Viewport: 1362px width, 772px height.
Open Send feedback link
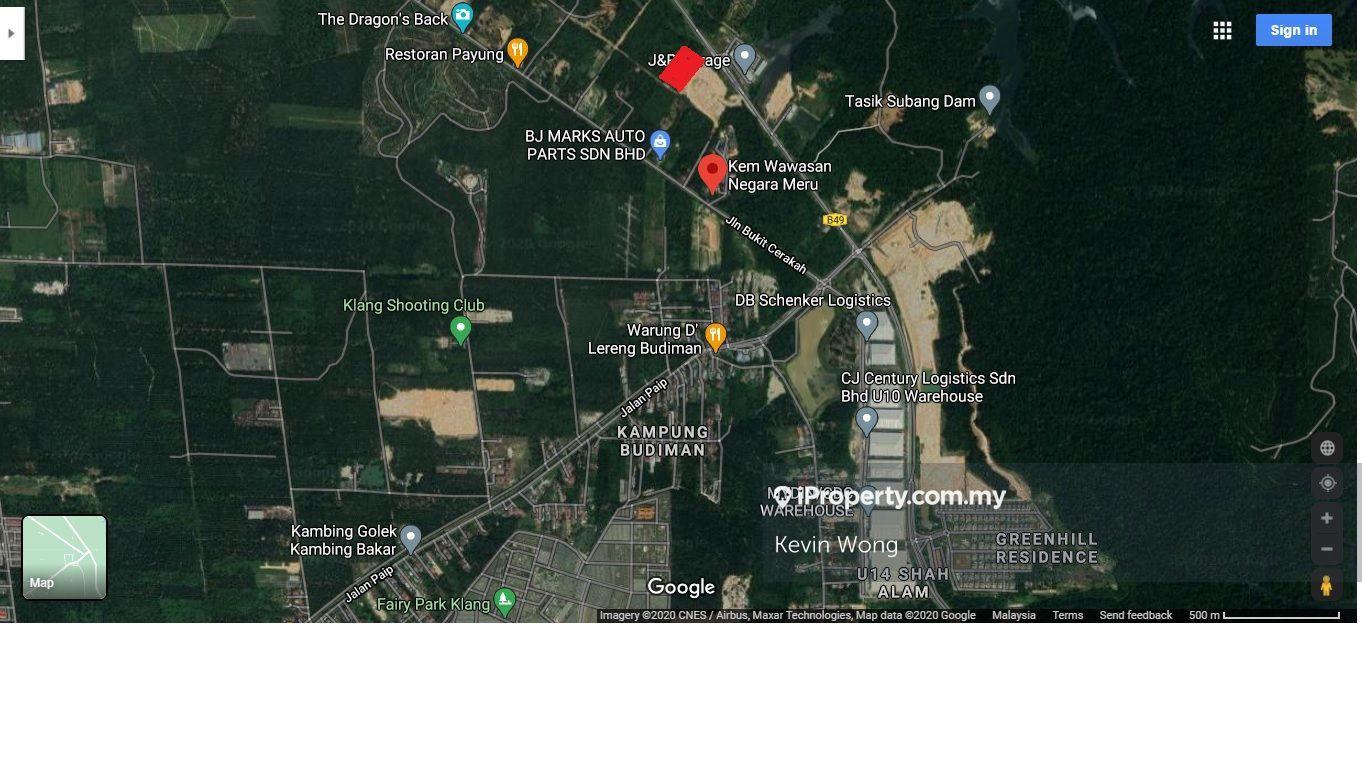click(x=1135, y=615)
